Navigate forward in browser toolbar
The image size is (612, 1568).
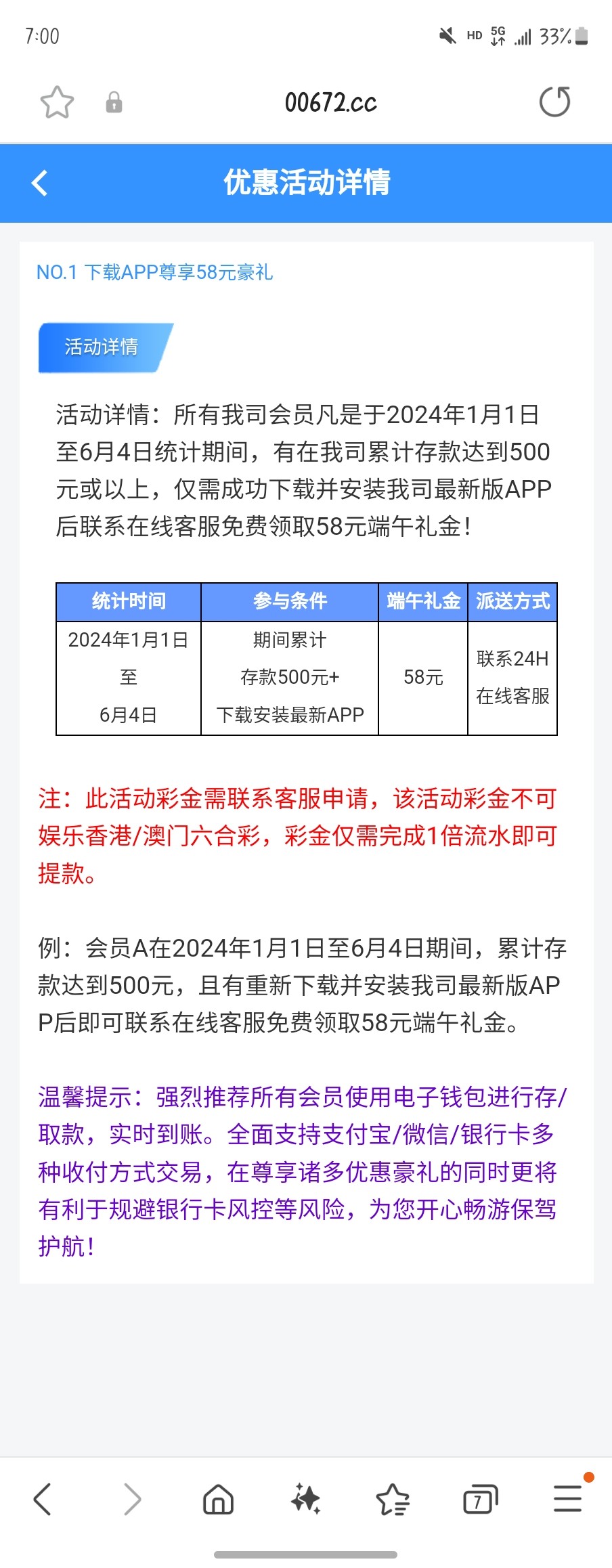click(132, 1498)
